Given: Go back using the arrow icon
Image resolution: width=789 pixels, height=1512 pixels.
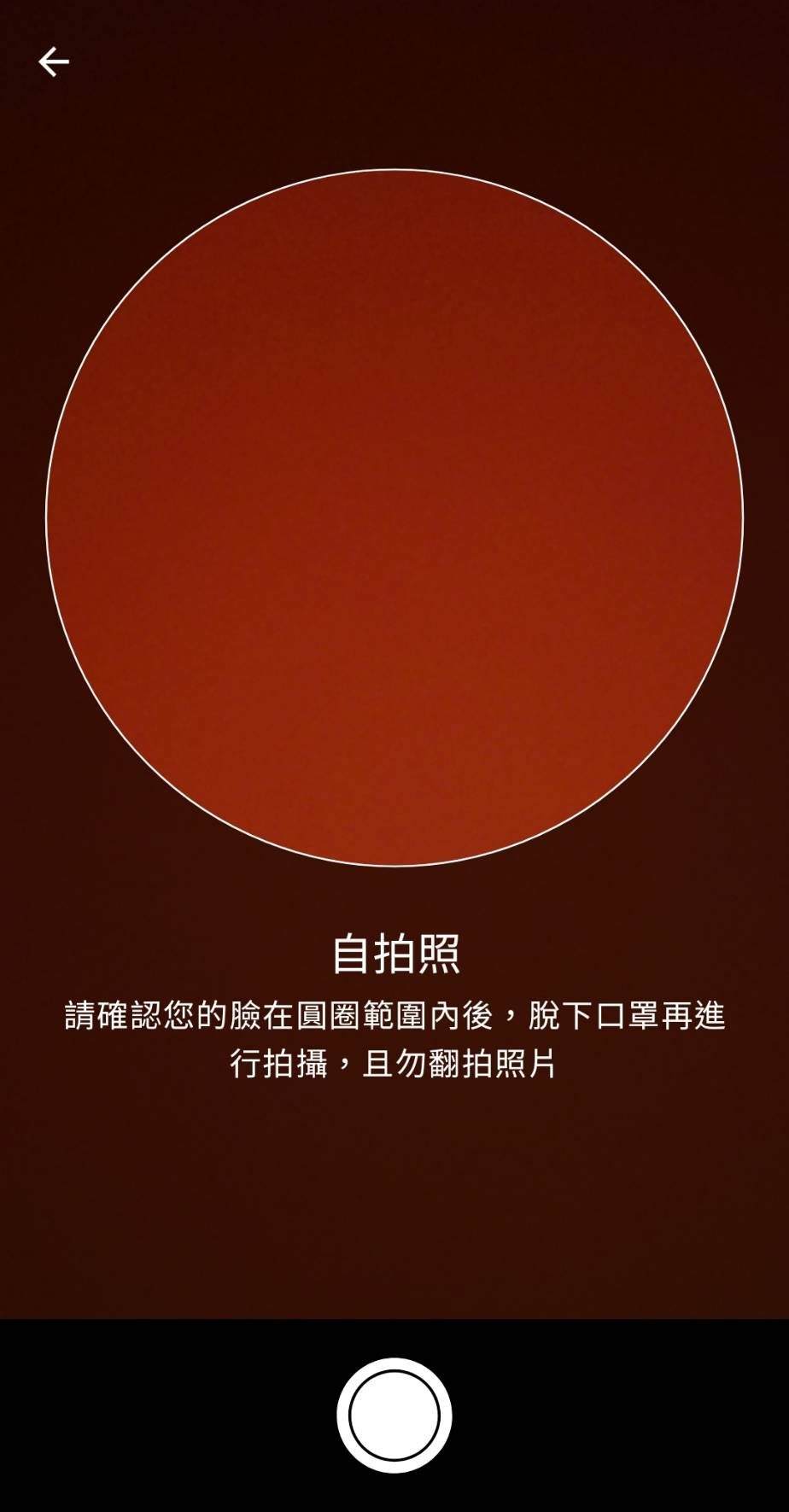Looking at the screenshot, I should [53, 62].
